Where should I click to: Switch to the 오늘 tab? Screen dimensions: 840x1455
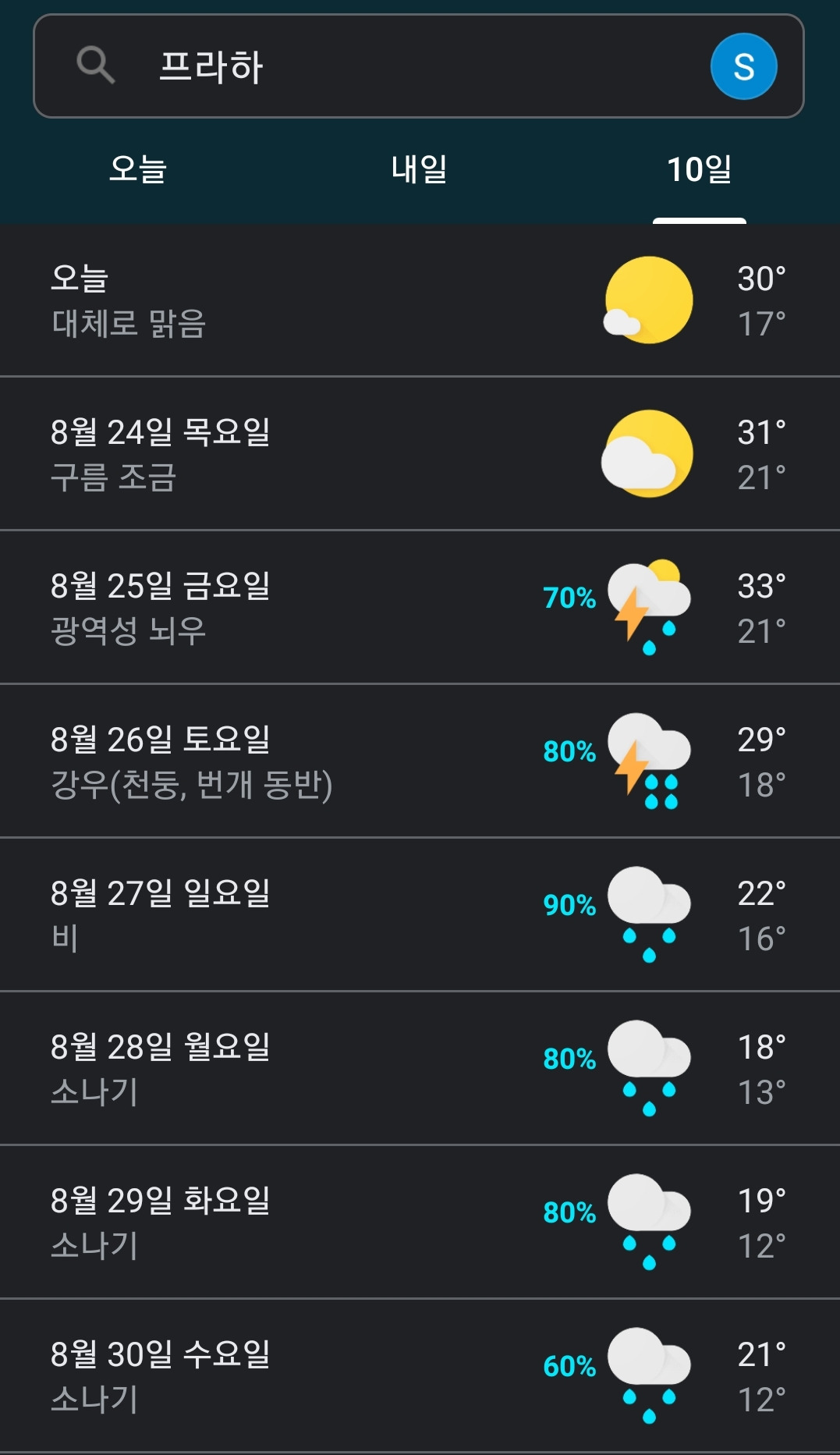(x=139, y=169)
